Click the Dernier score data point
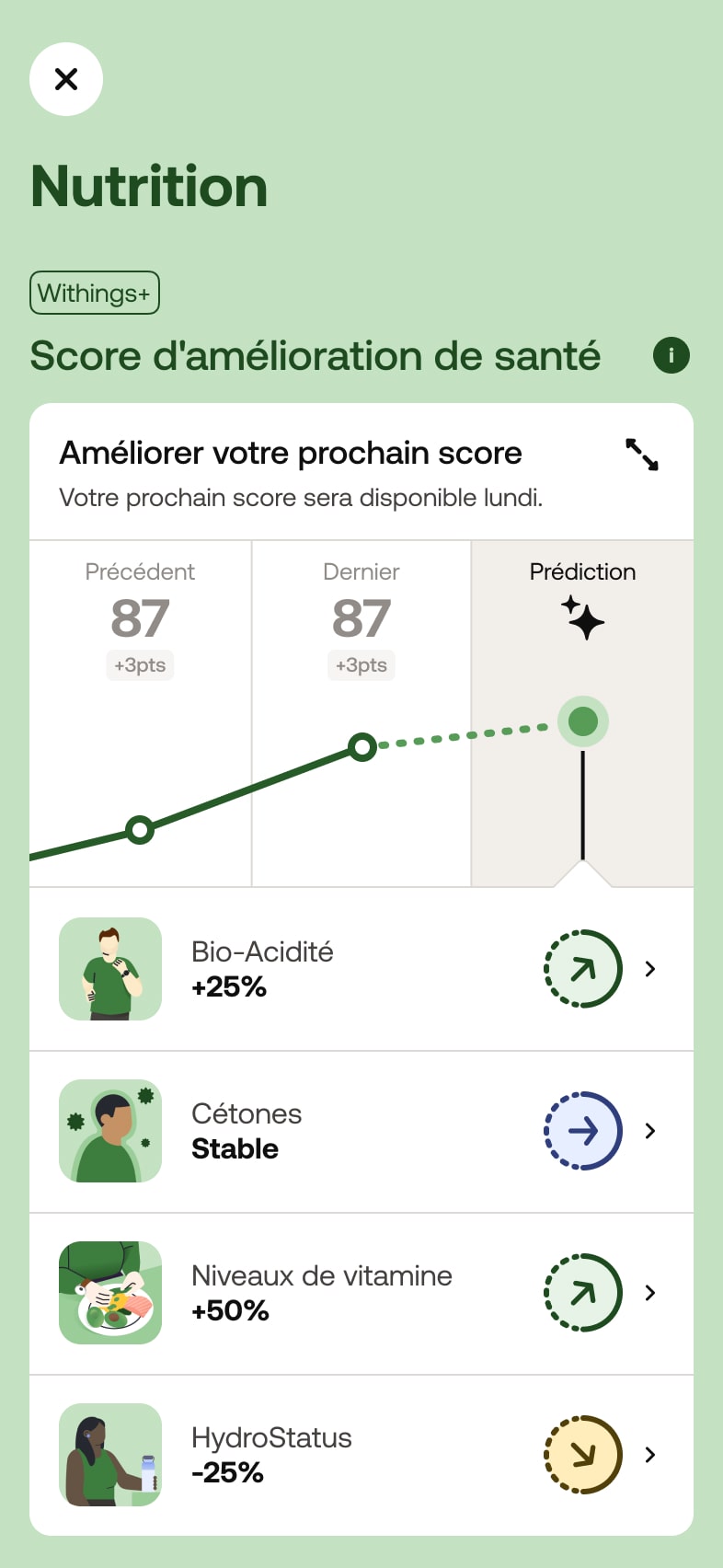The width and height of the screenshot is (723, 1568). click(361, 747)
